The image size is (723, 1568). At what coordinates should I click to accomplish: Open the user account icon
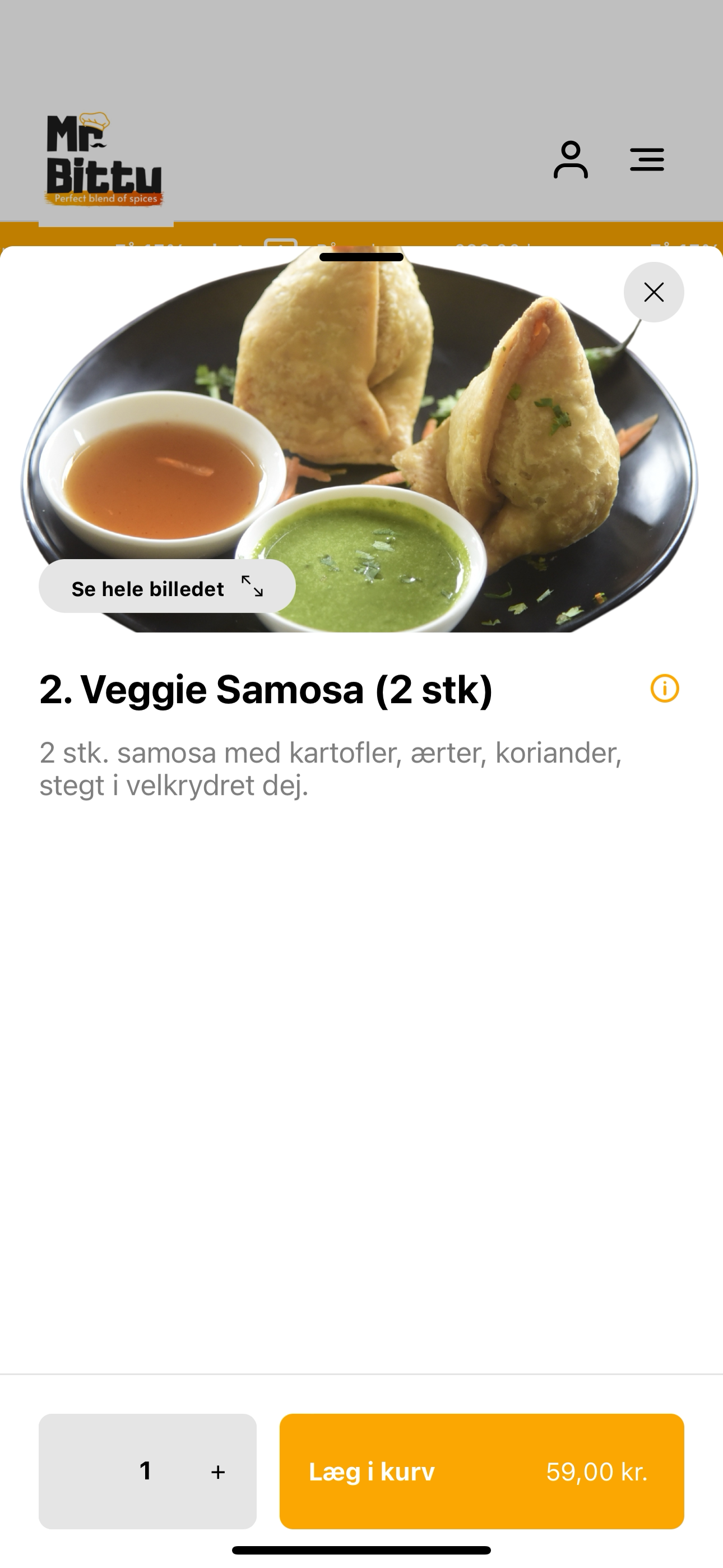point(571,160)
